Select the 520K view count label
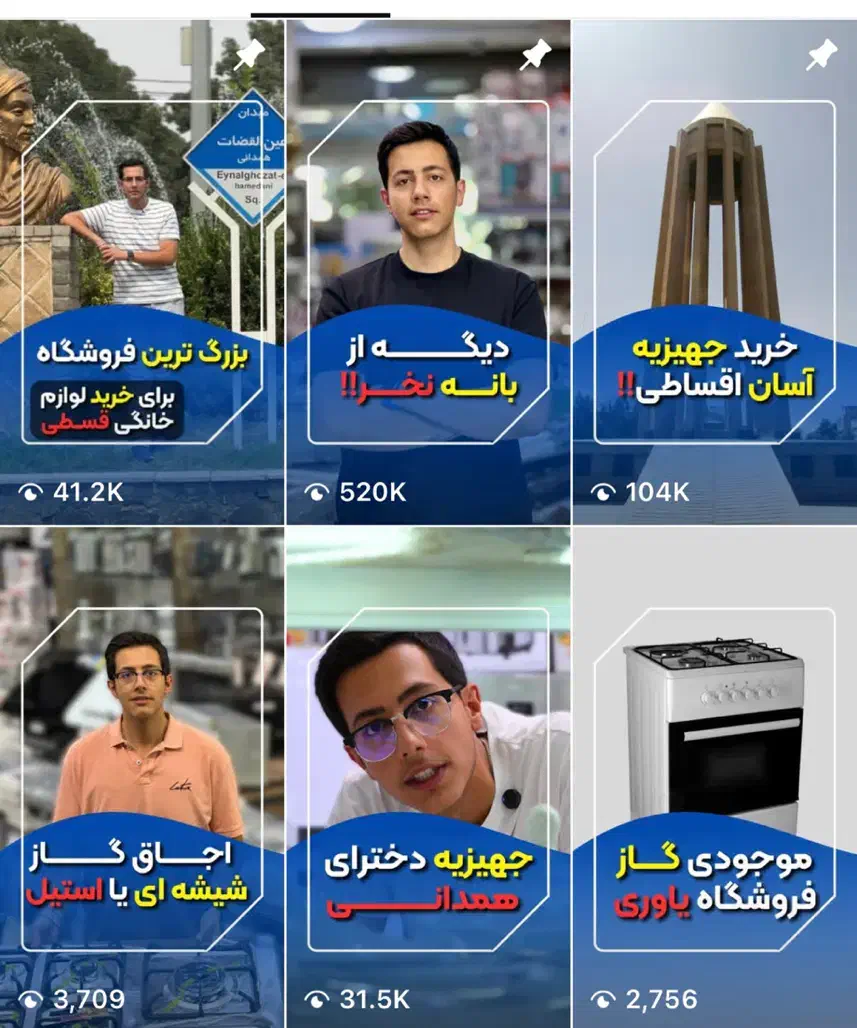 click(372, 491)
